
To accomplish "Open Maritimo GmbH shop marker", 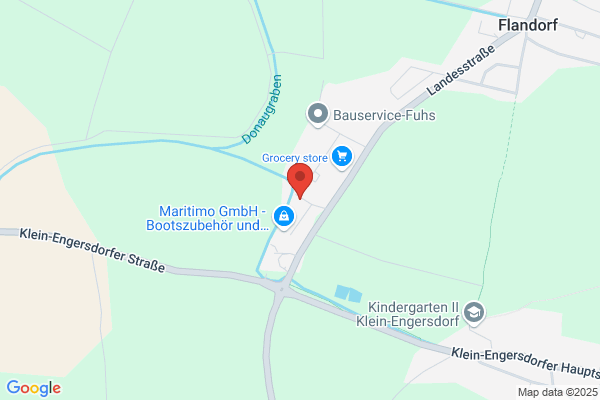I will click(x=284, y=217).
